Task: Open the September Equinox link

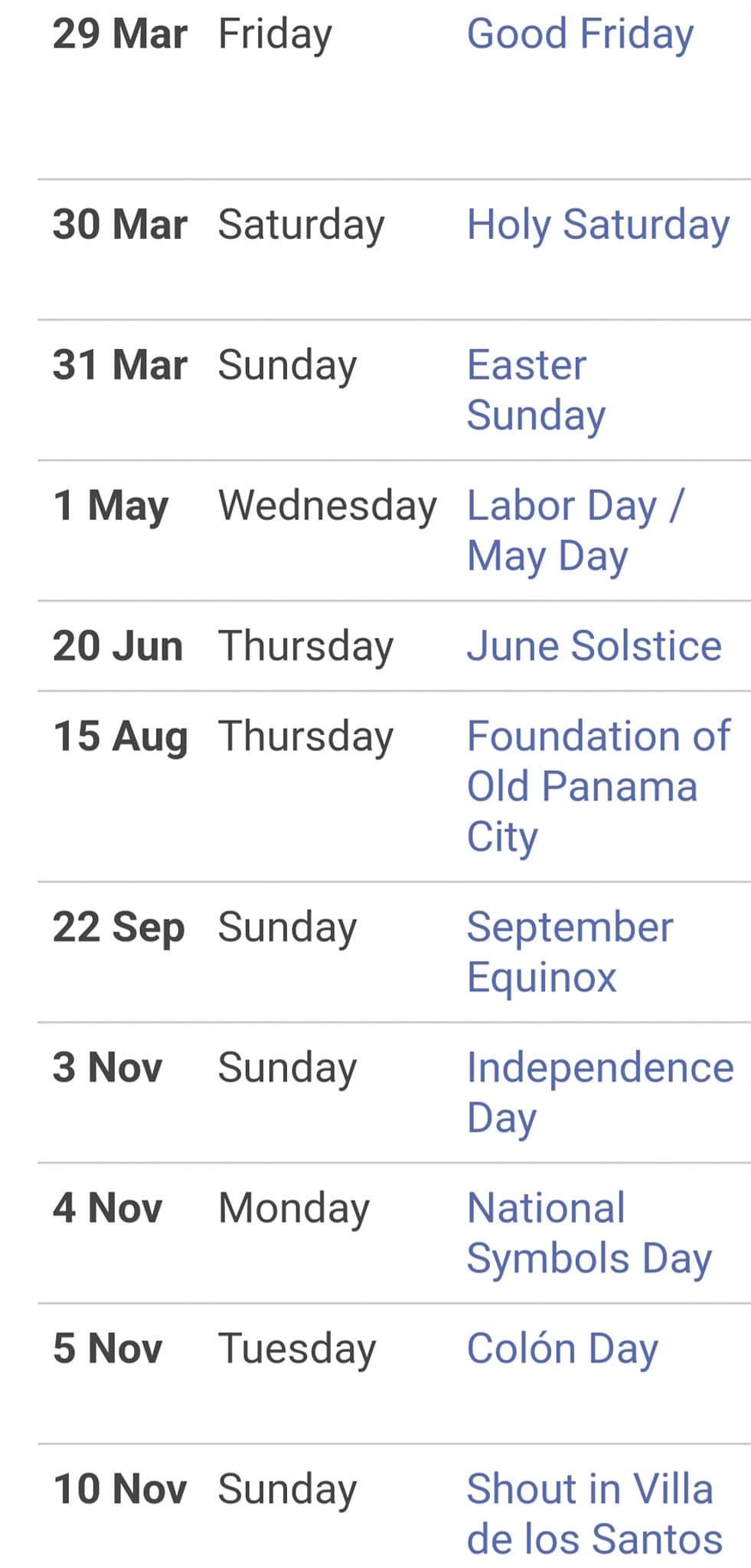Action: click(x=570, y=951)
